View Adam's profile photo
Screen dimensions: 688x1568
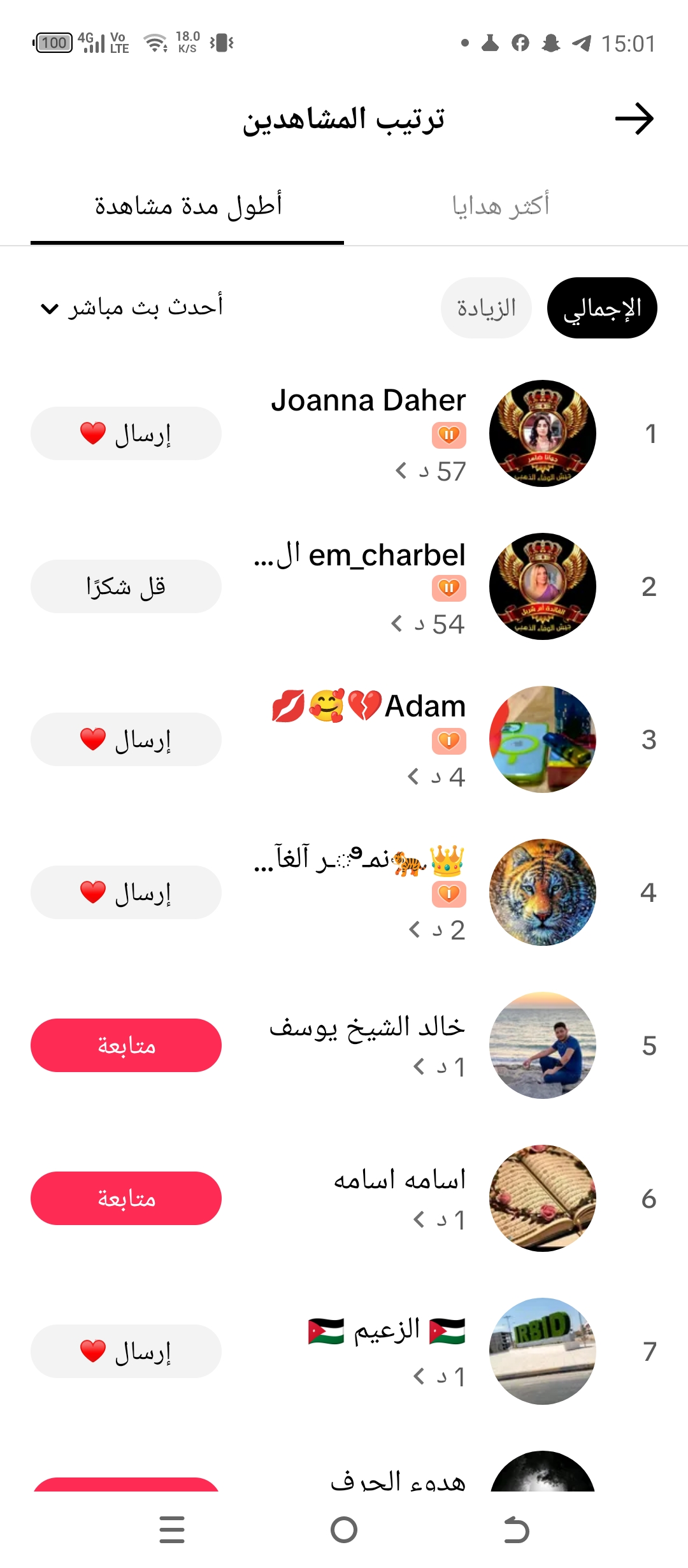[543, 739]
